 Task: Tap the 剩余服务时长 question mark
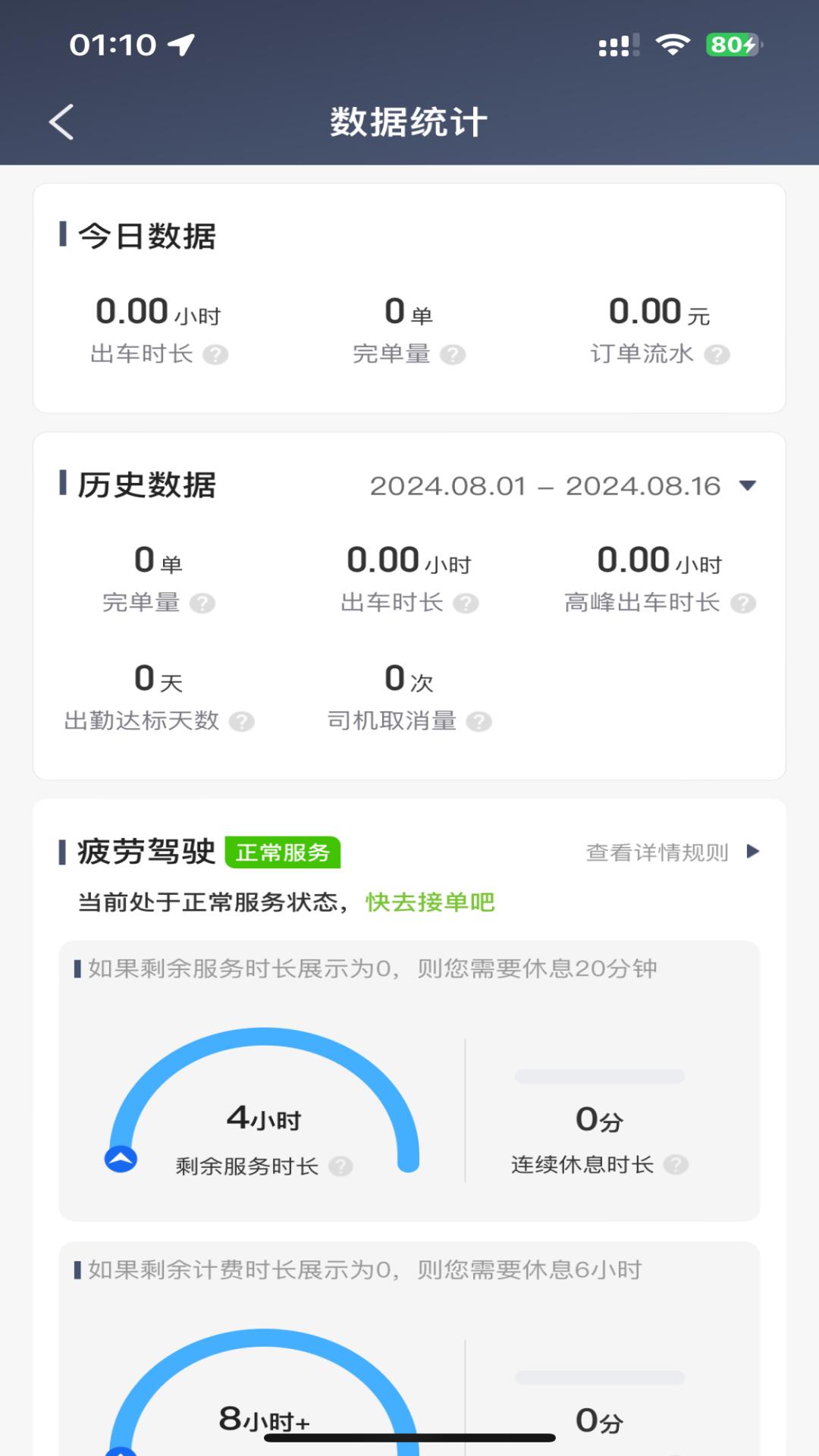[341, 1165]
